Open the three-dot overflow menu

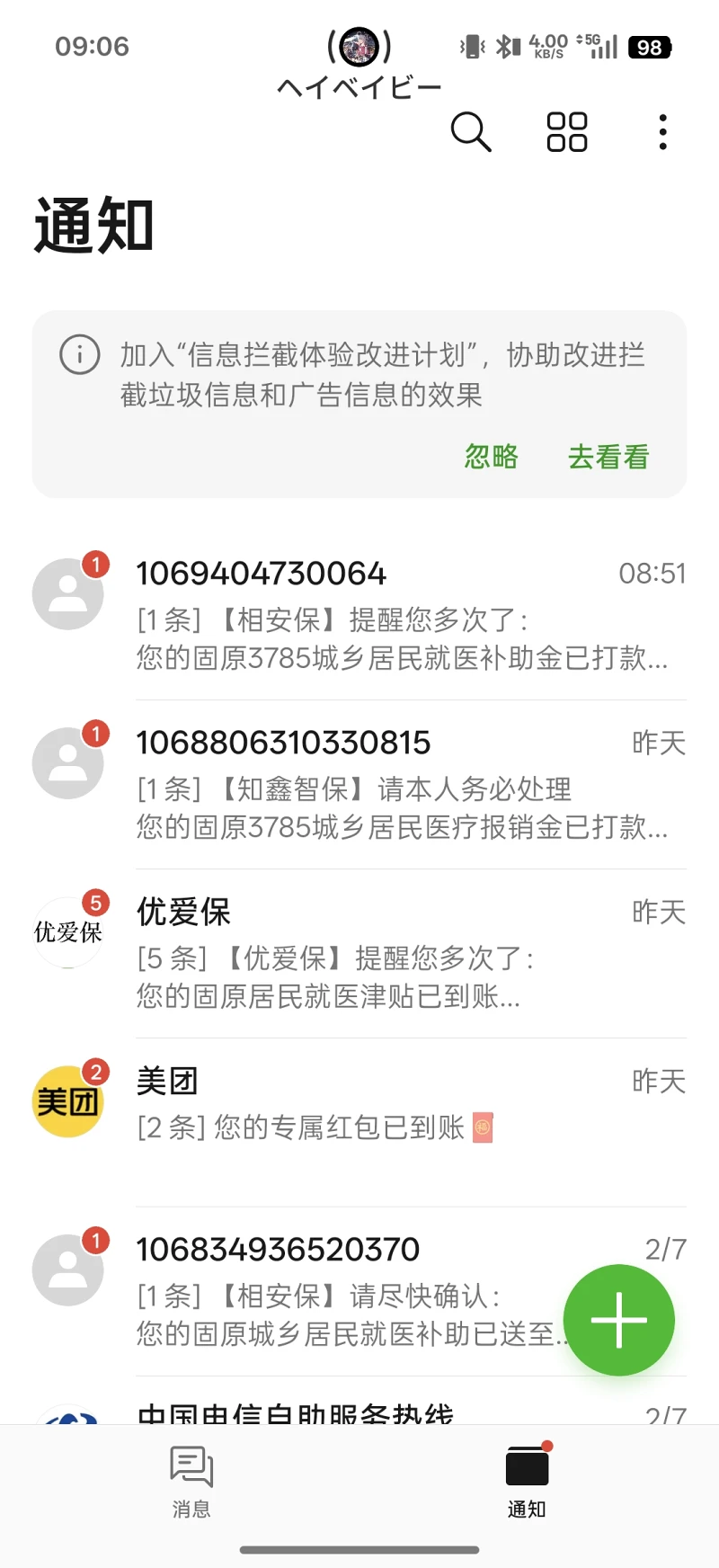click(x=662, y=132)
